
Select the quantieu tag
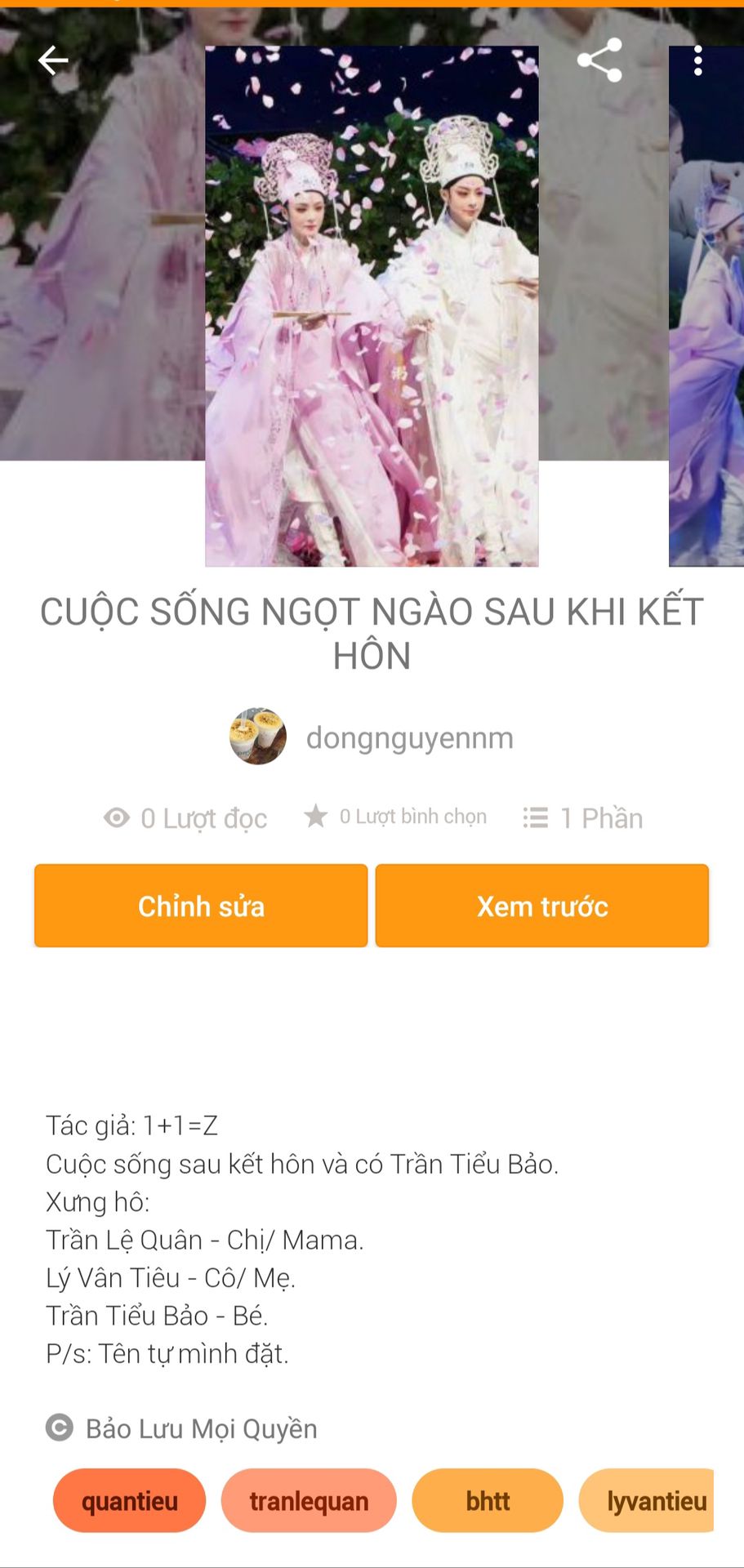[x=129, y=1501]
